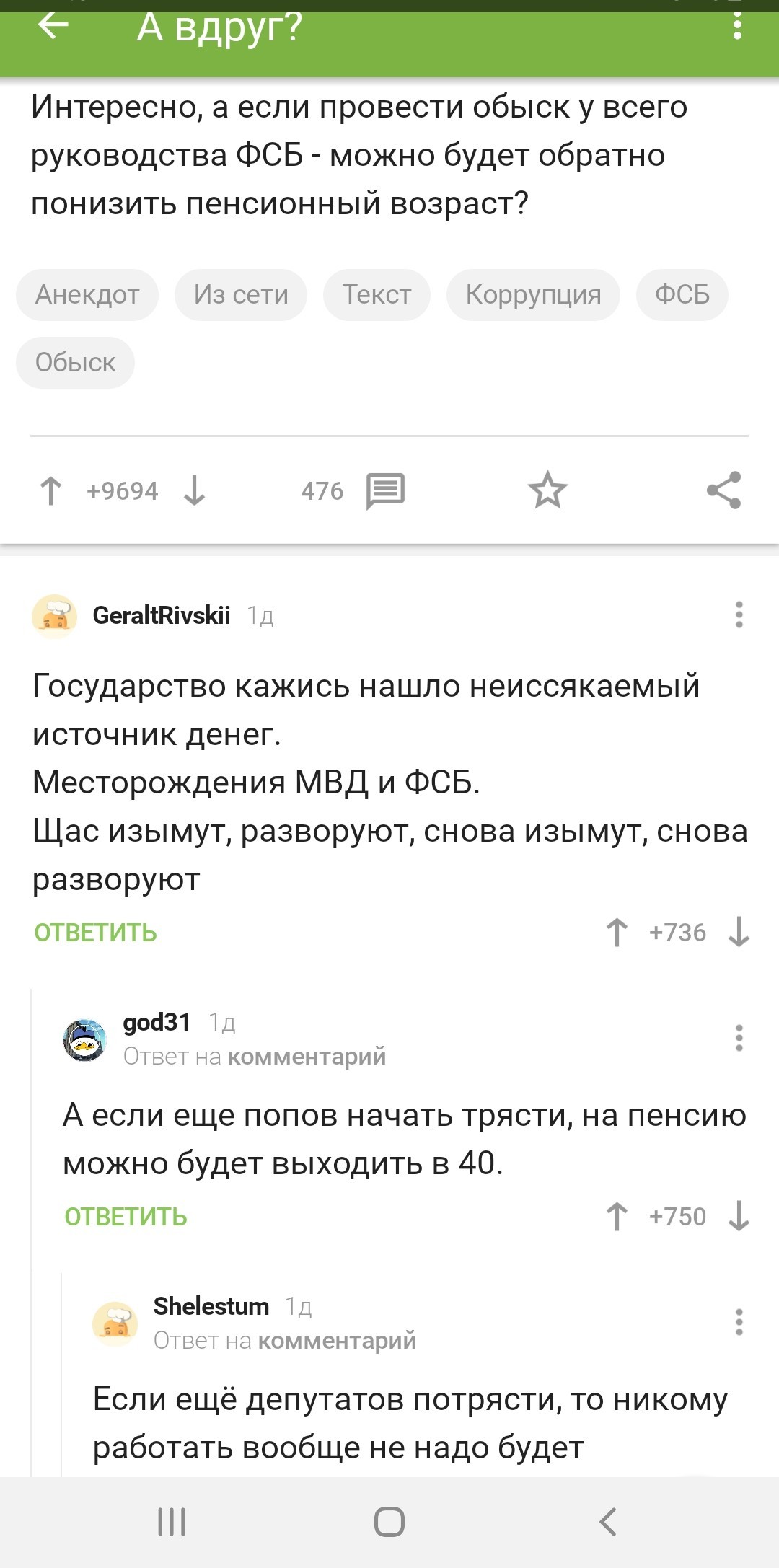This screenshot has width=779, height=1568.
Task: Open options menu for Shelestum's comment
Action: [x=739, y=1322]
